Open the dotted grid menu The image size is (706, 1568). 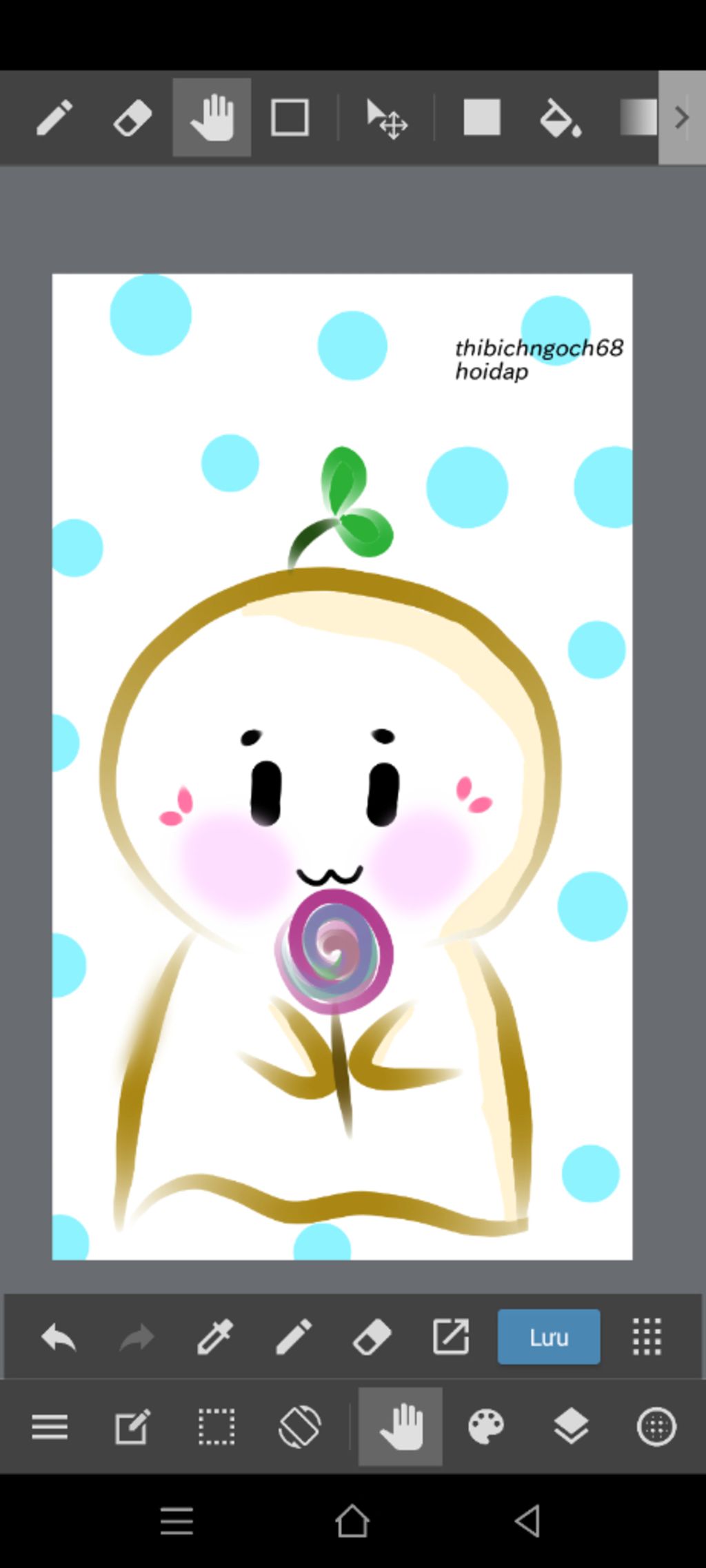coord(647,1337)
